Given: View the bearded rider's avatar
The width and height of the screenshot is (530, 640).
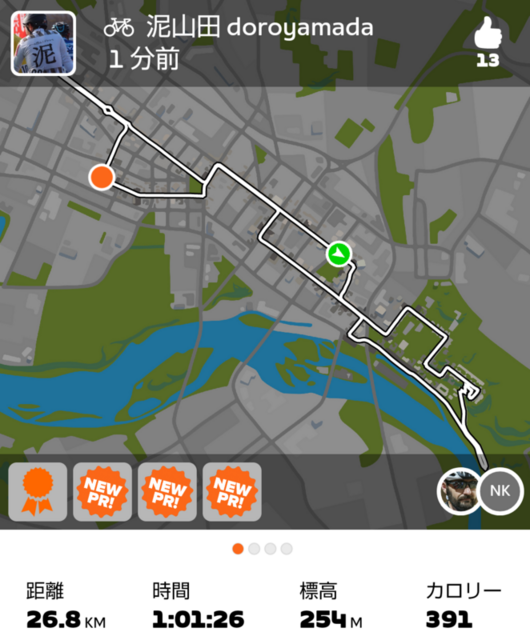Looking at the screenshot, I should click(460, 491).
